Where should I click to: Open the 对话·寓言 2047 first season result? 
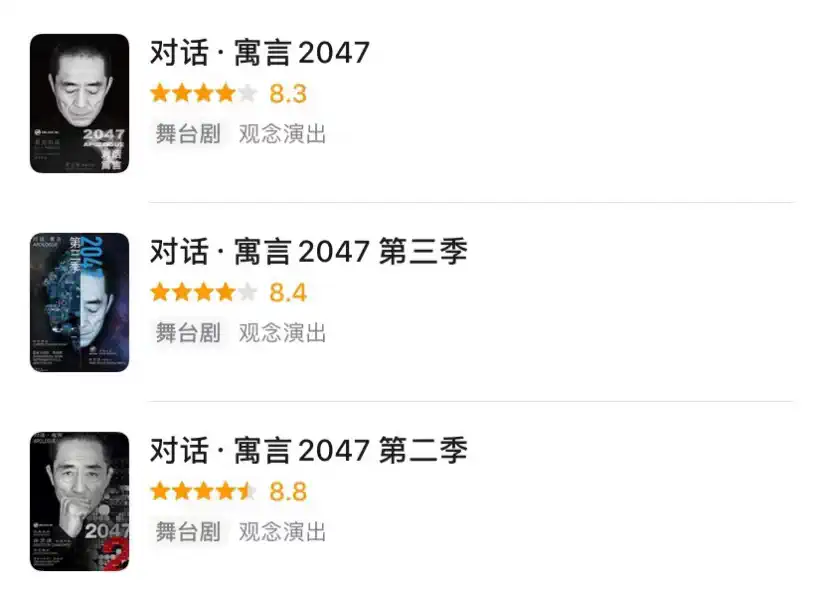point(259,52)
